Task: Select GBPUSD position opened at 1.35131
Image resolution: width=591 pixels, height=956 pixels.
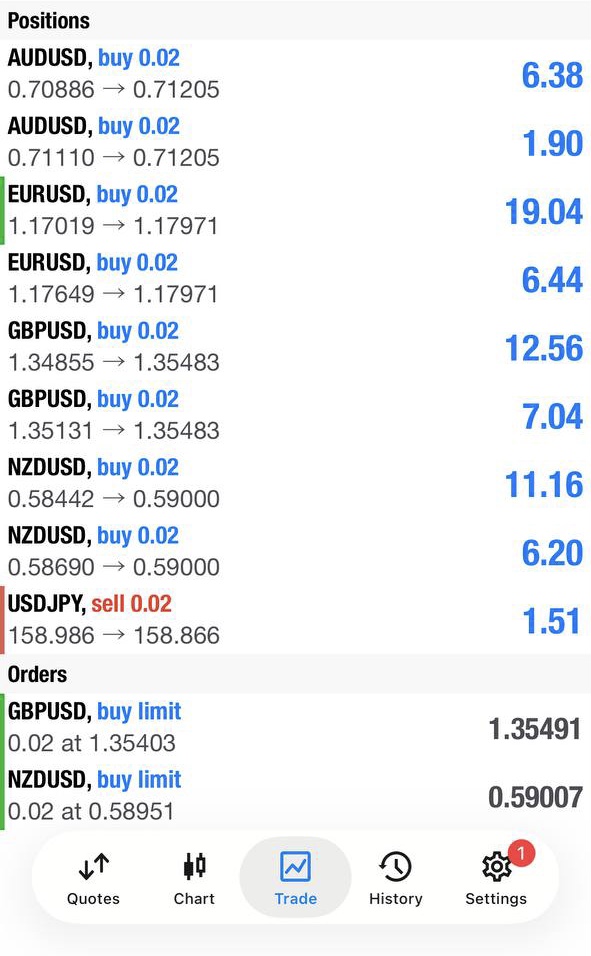Action: pyautogui.click(x=295, y=416)
